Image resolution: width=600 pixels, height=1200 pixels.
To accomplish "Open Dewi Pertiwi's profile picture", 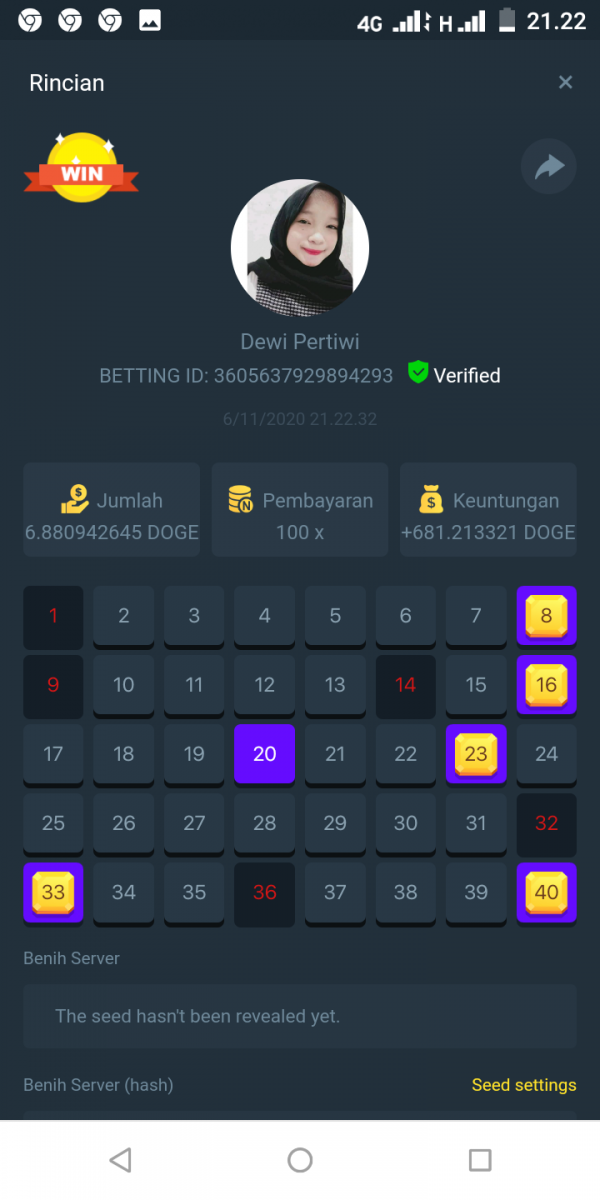I will [x=300, y=248].
